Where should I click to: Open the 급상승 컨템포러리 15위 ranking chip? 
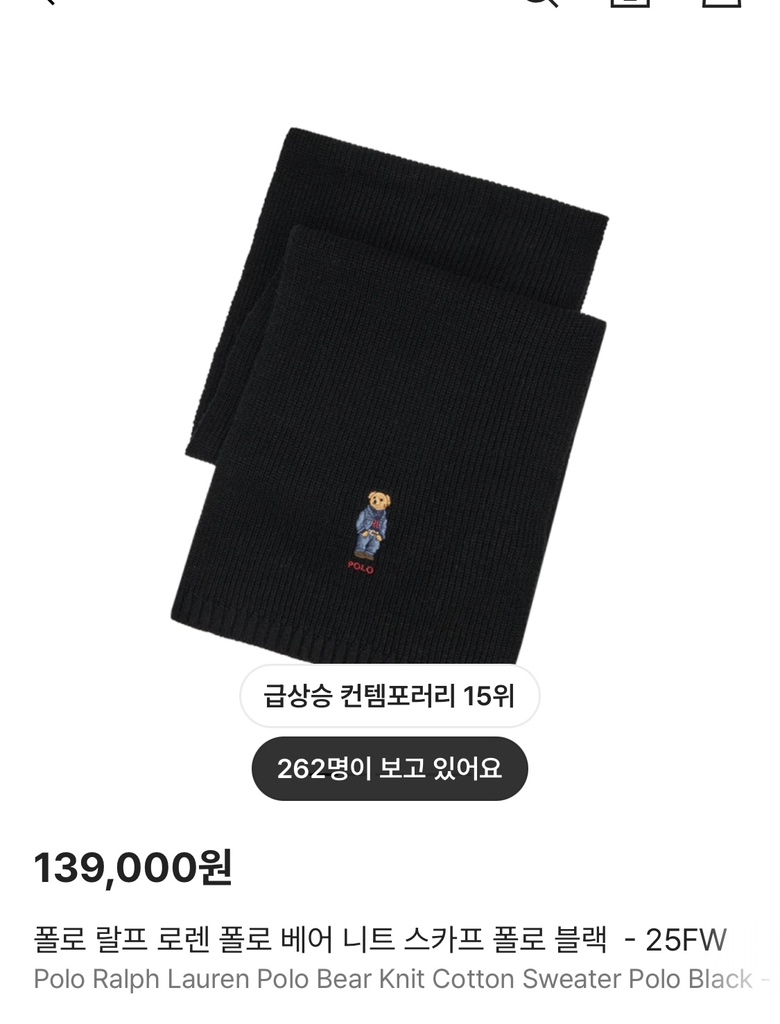(x=390, y=696)
